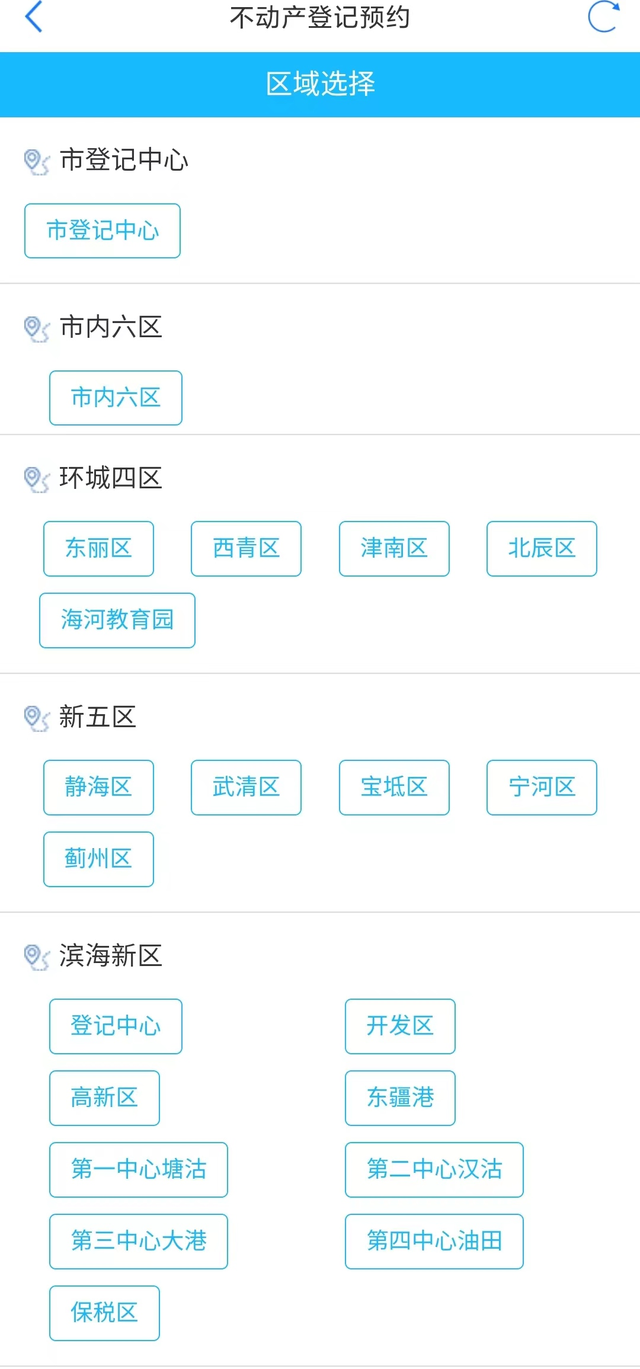640x1369 pixels.
Task: Choose 津南区
Action: click(x=394, y=549)
